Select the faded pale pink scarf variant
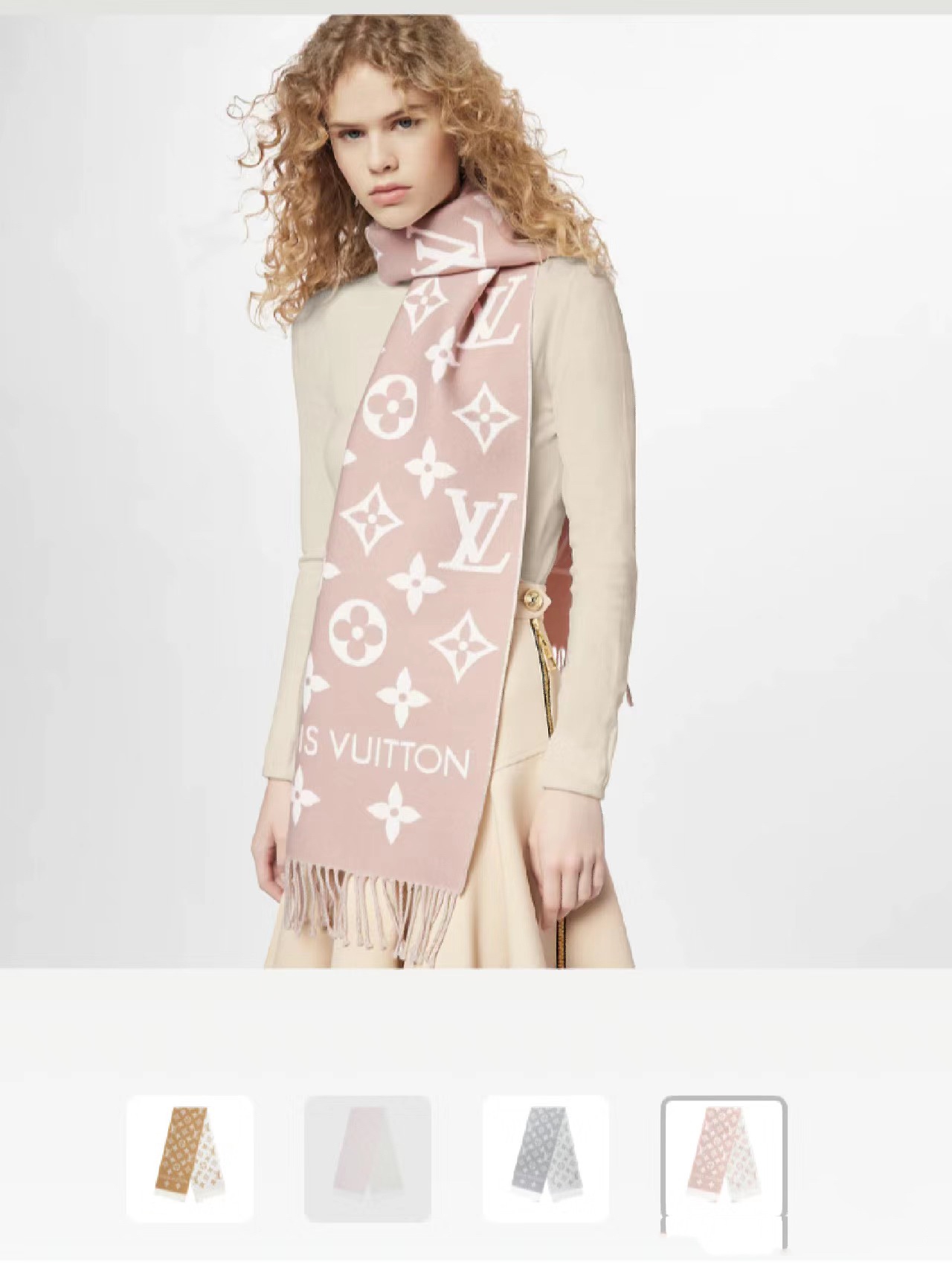 click(367, 1158)
